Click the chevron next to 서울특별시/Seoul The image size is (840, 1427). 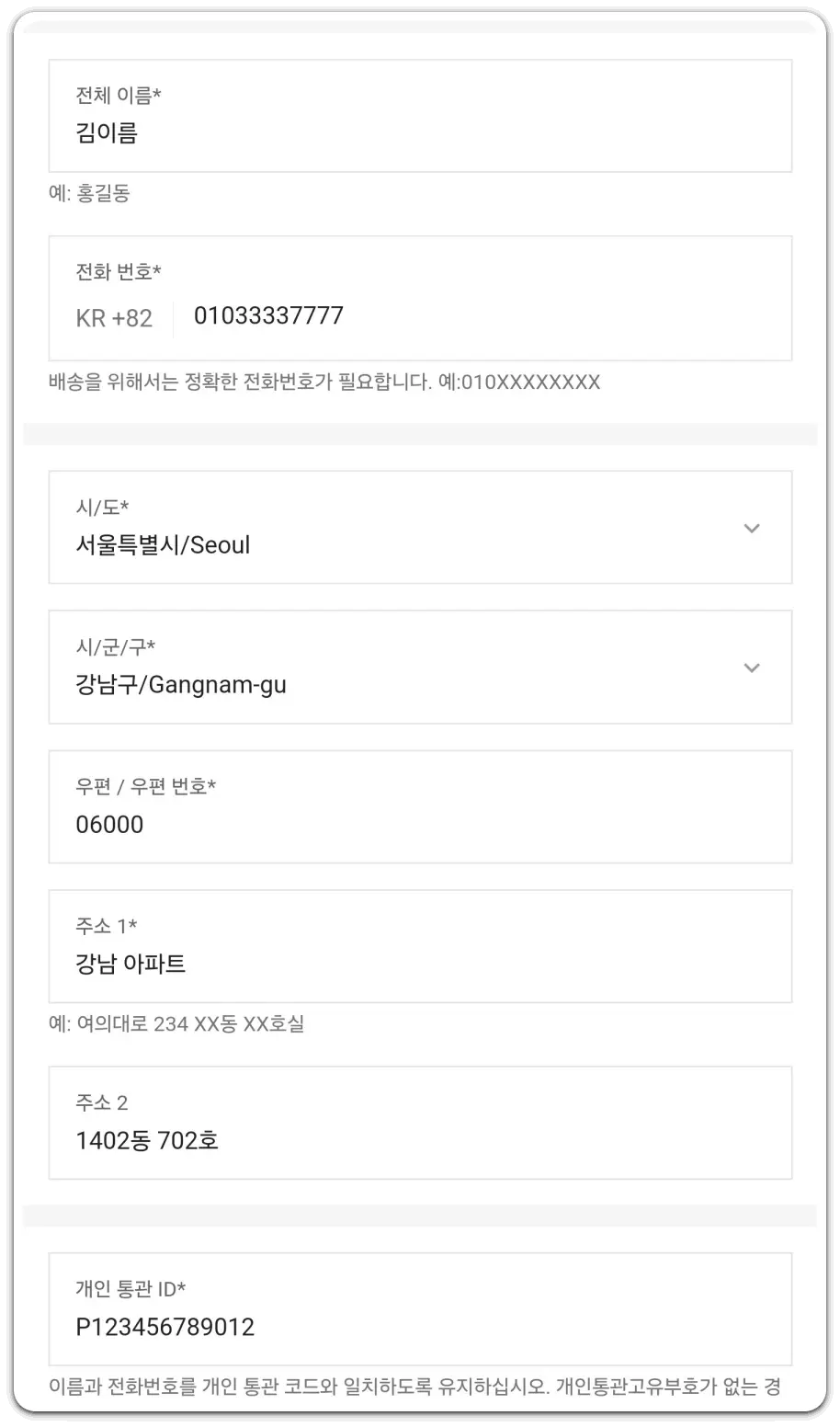(x=752, y=528)
